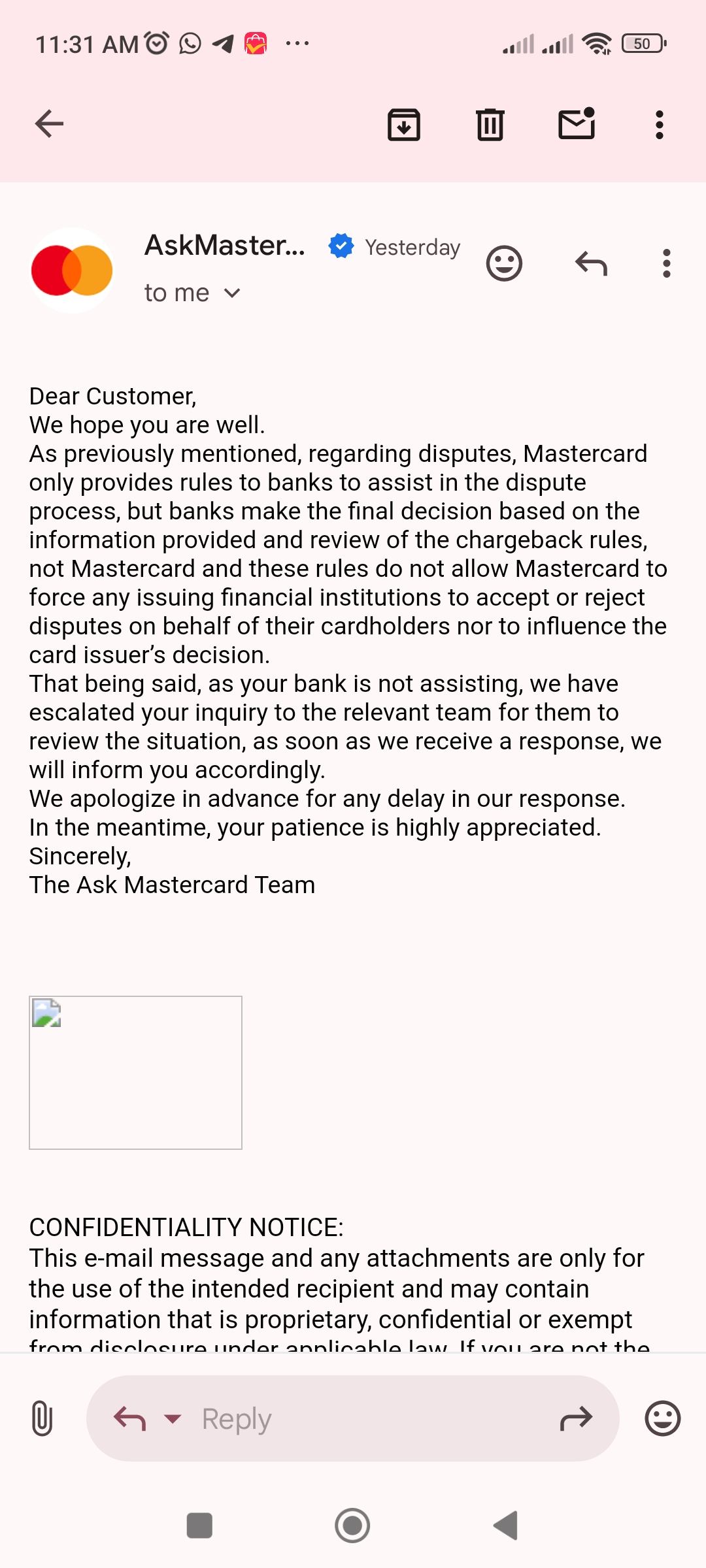Open the top toolbar overflow menu

pyautogui.click(x=659, y=124)
